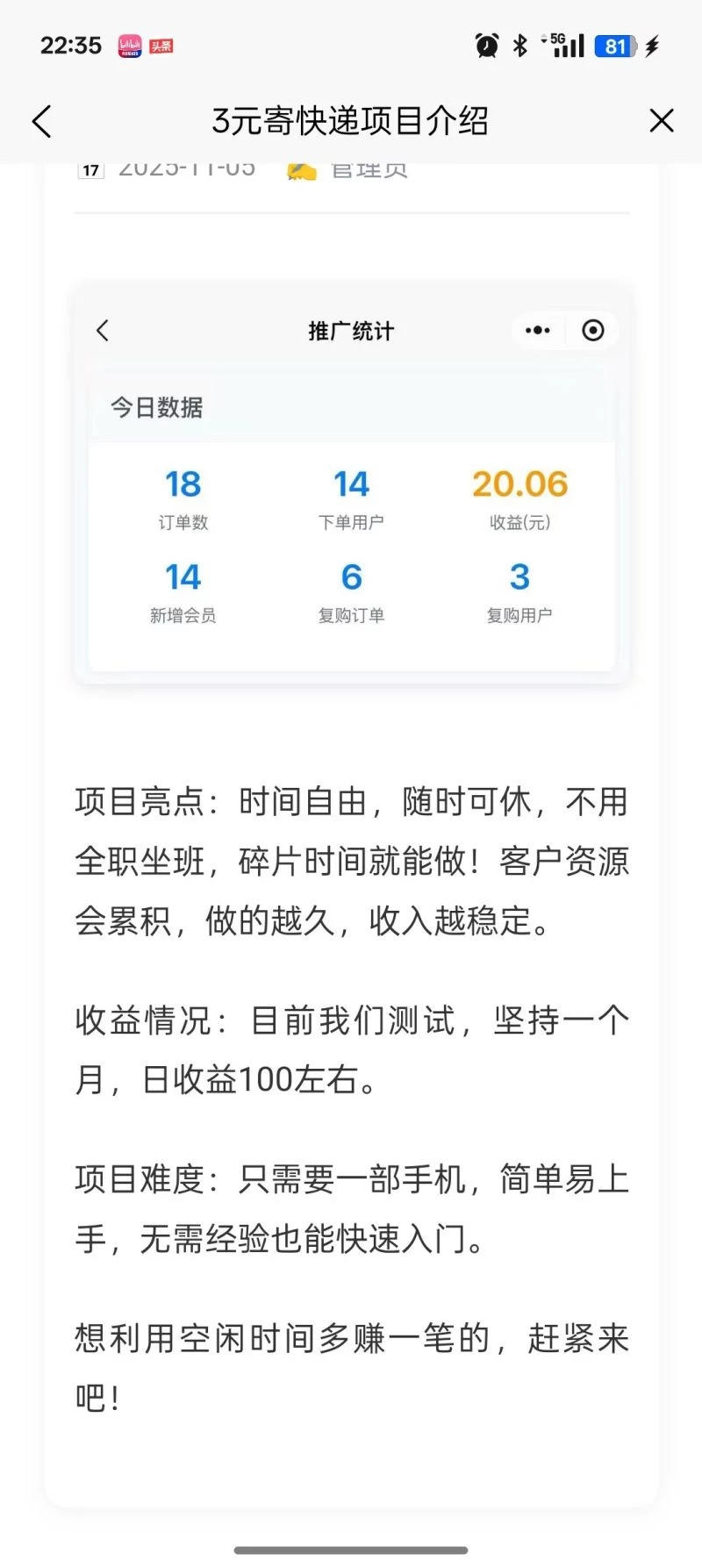Tap the 订单数 count of 18

point(183,484)
